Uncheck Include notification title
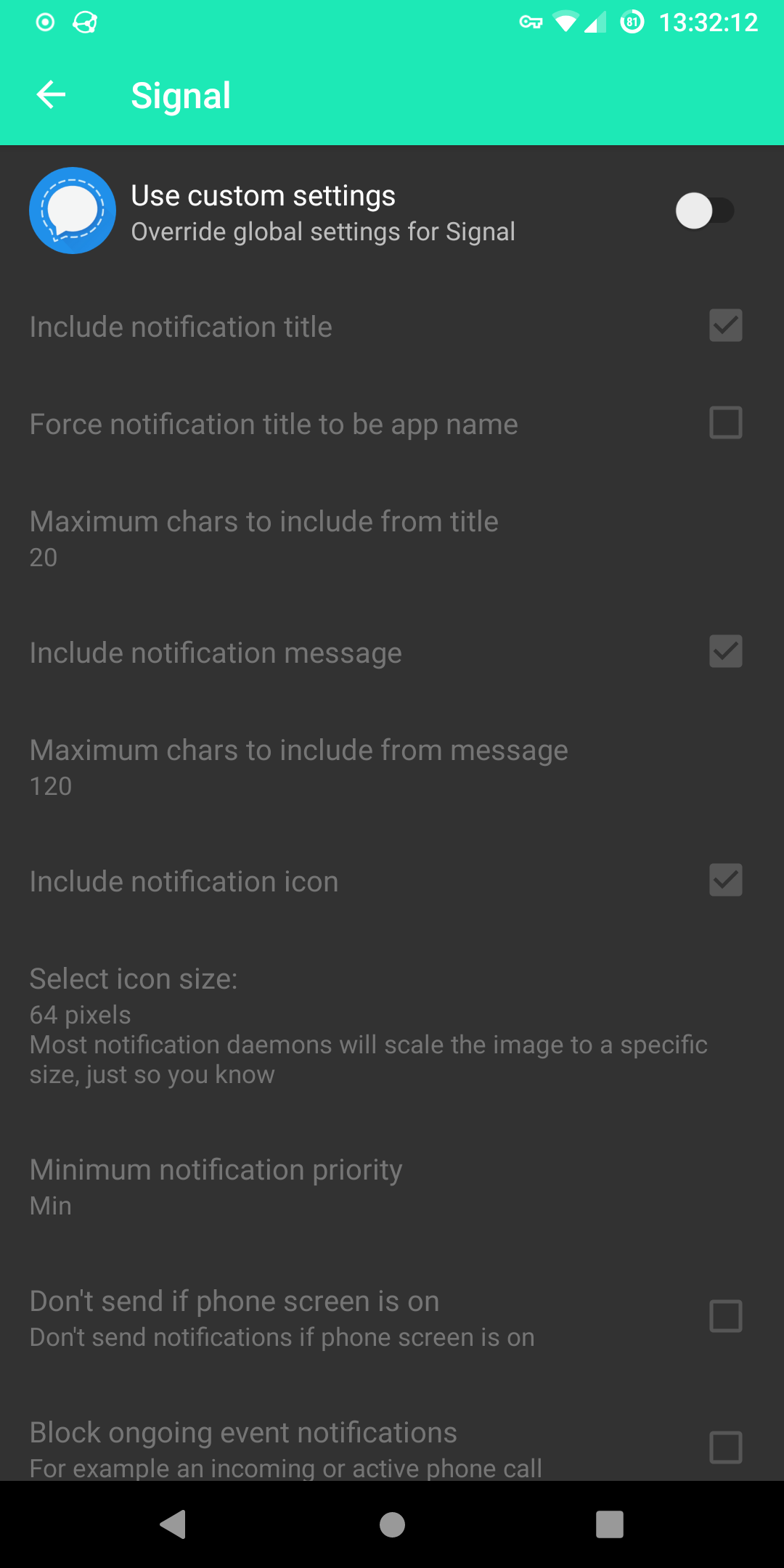This screenshot has width=784, height=1568. (725, 325)
